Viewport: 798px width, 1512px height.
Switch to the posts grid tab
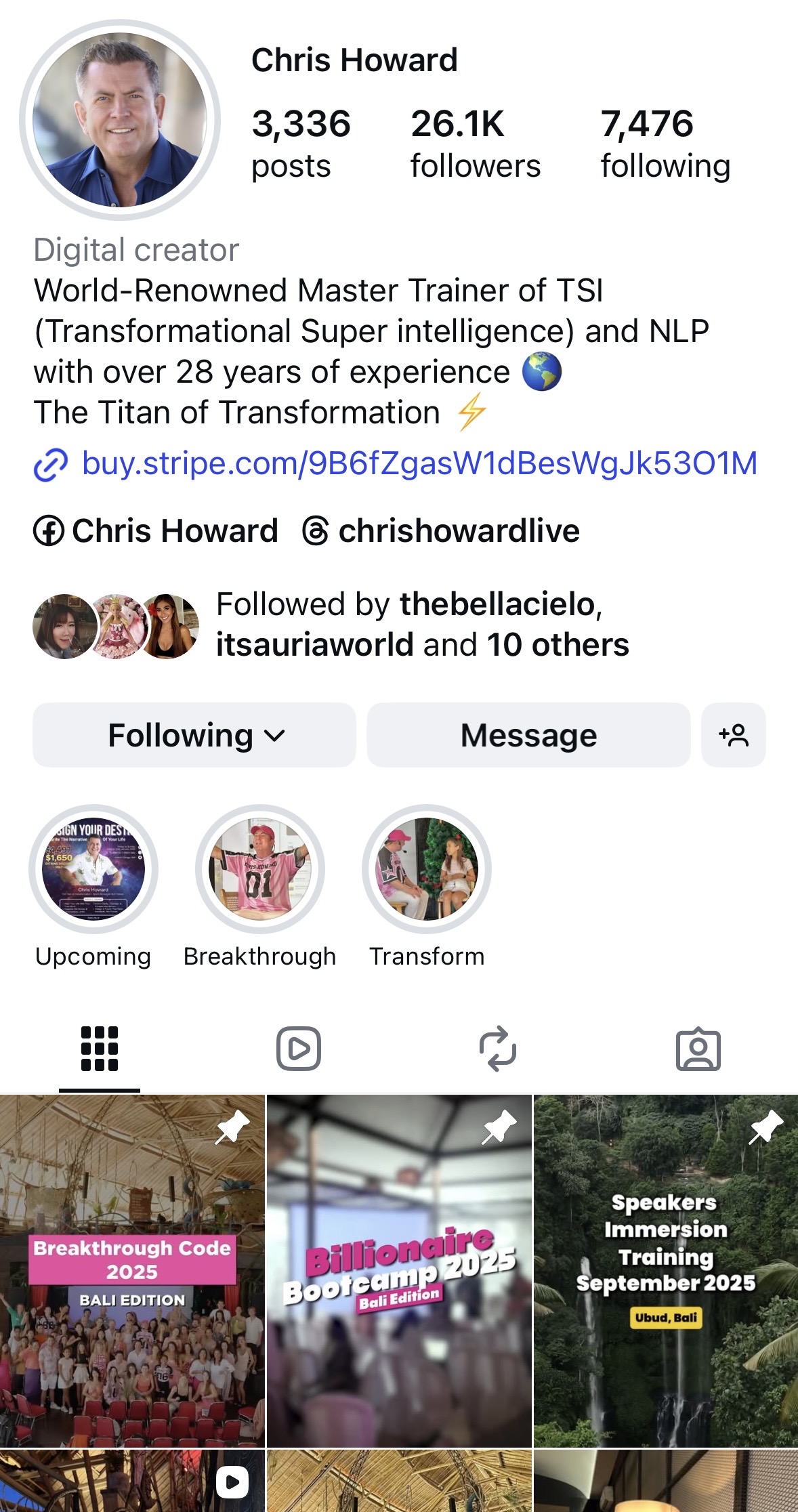100,1049
